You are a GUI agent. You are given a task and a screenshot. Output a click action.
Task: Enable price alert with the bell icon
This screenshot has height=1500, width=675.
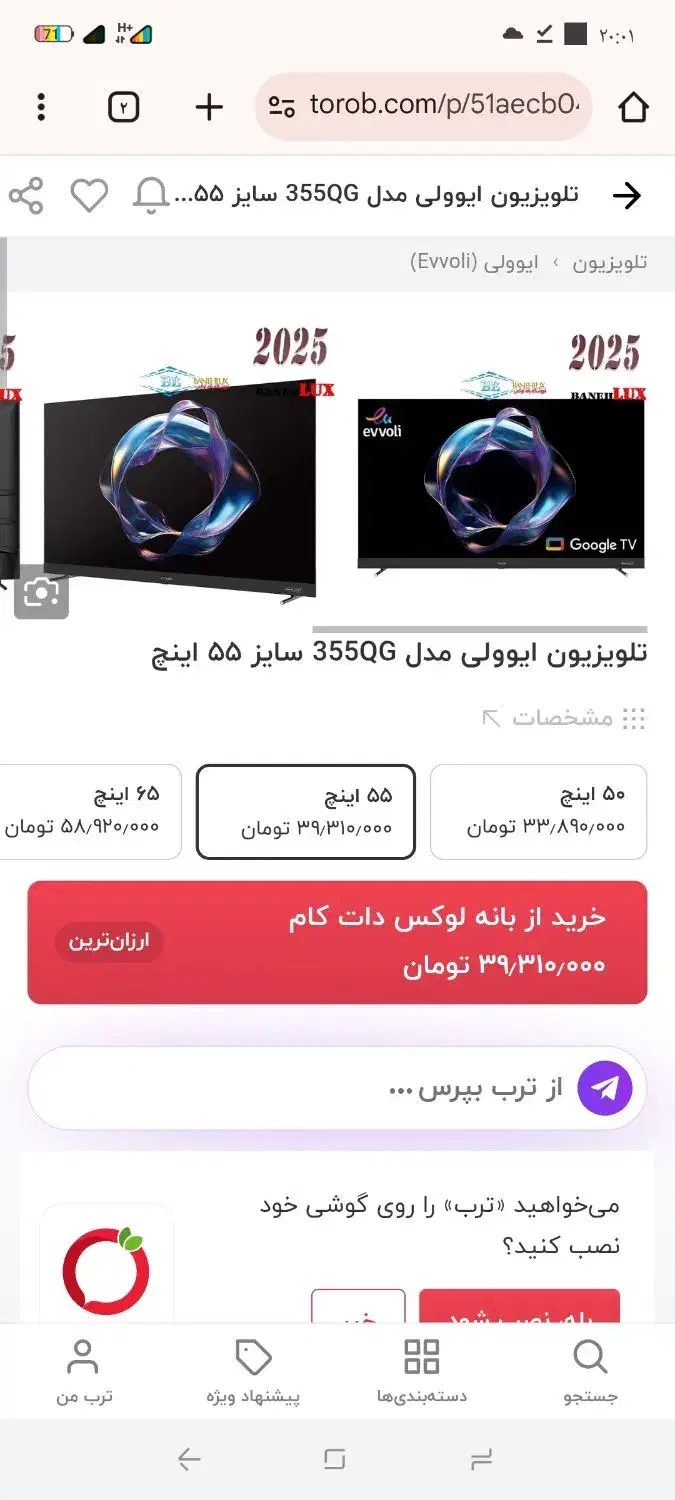coord(151,196)
